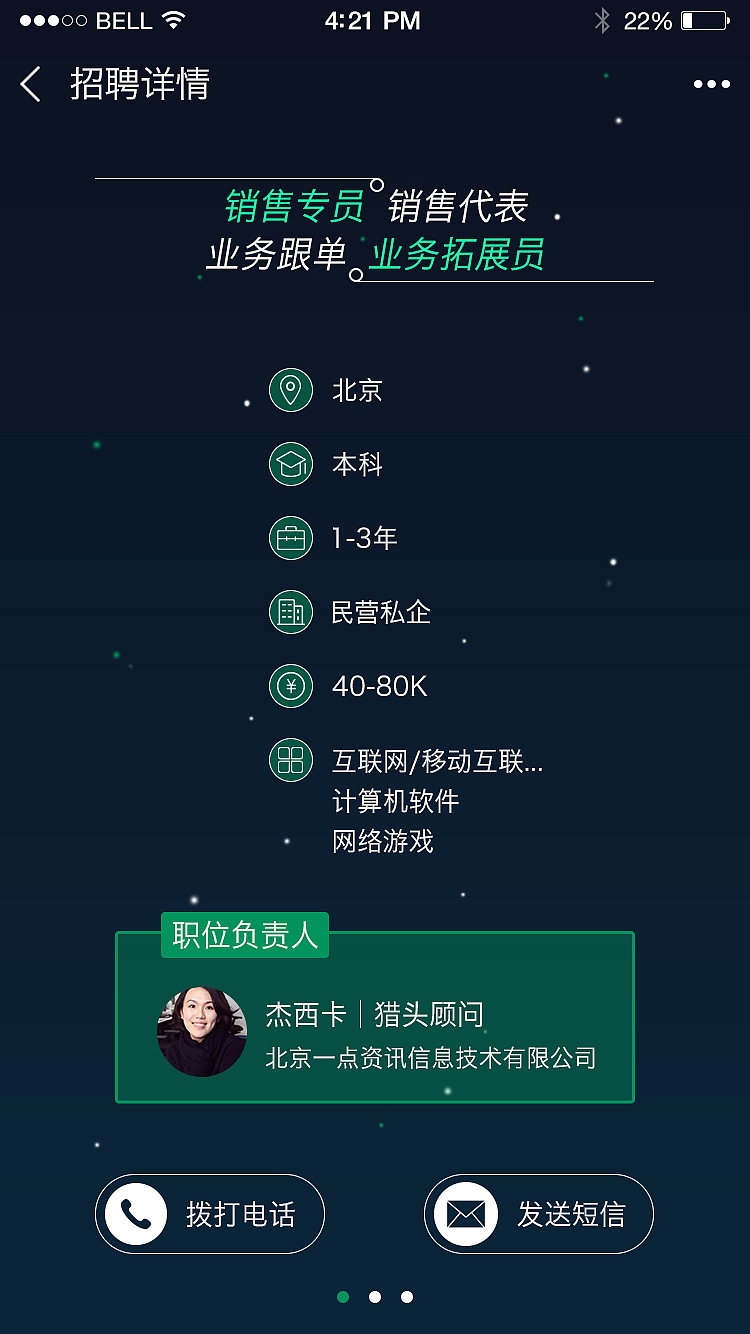This screenshot has height=1334, width=750.
Task: Click the ¥ salary icon beside 40-80K
Action: [x=290, y=686]
